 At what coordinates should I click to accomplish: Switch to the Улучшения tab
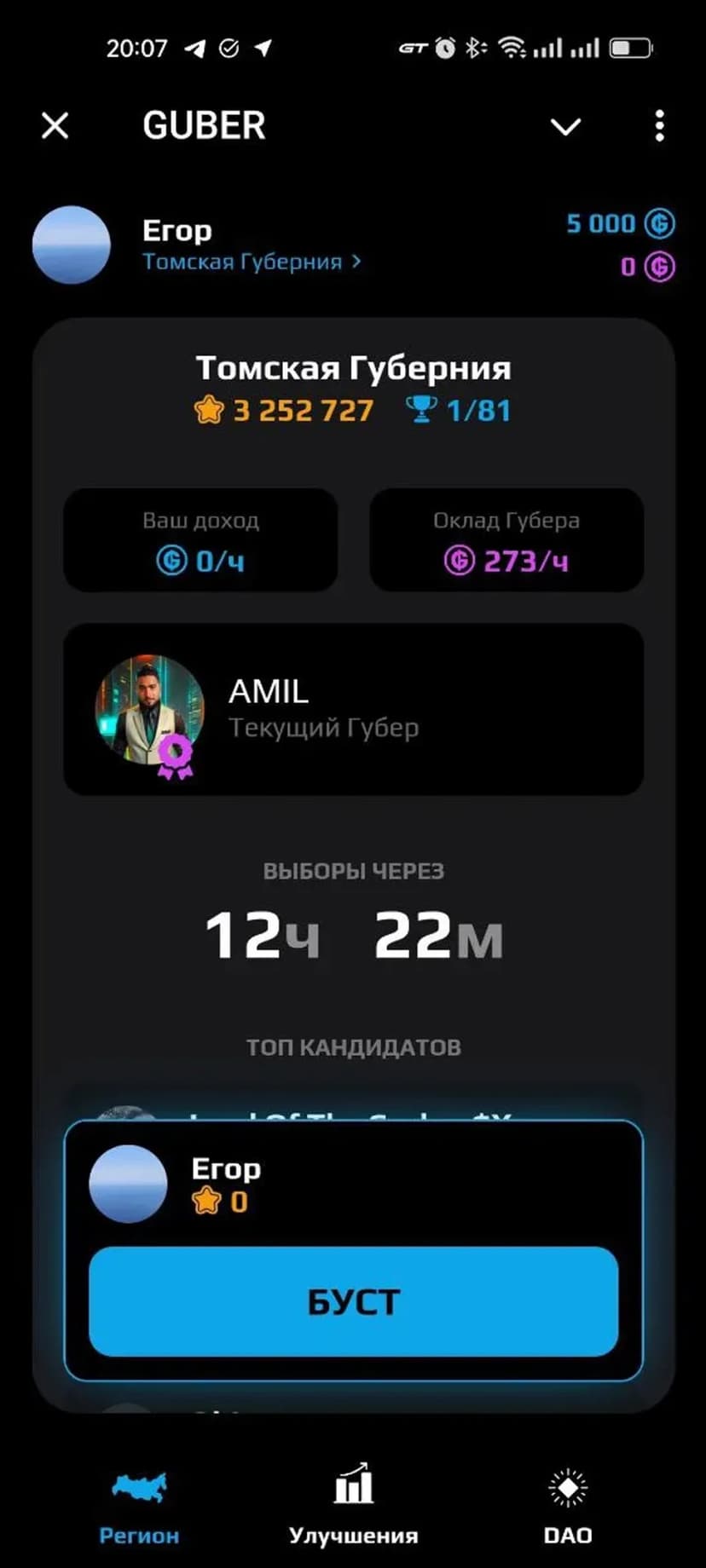coord(353,1508)
